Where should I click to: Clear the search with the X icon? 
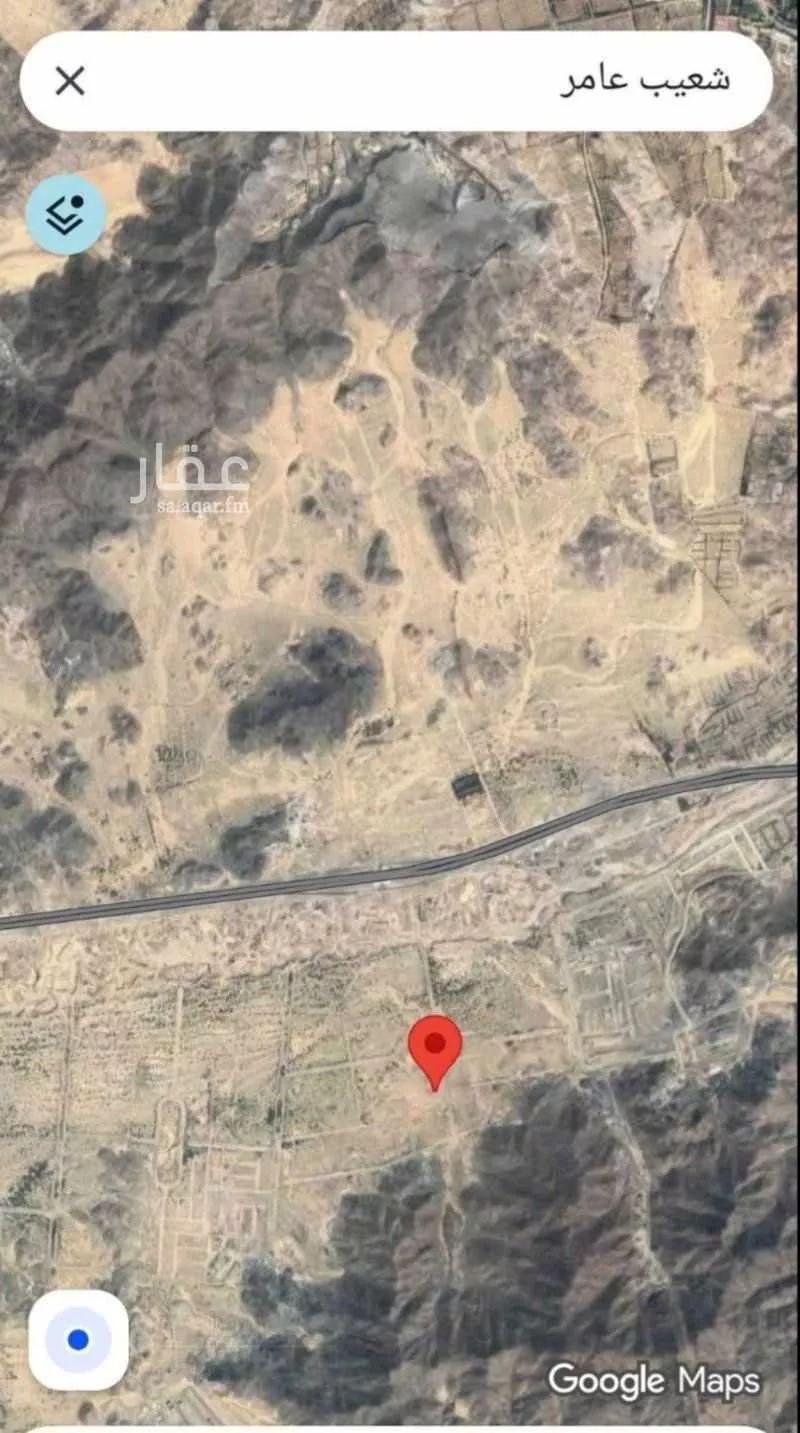[70, 81]
